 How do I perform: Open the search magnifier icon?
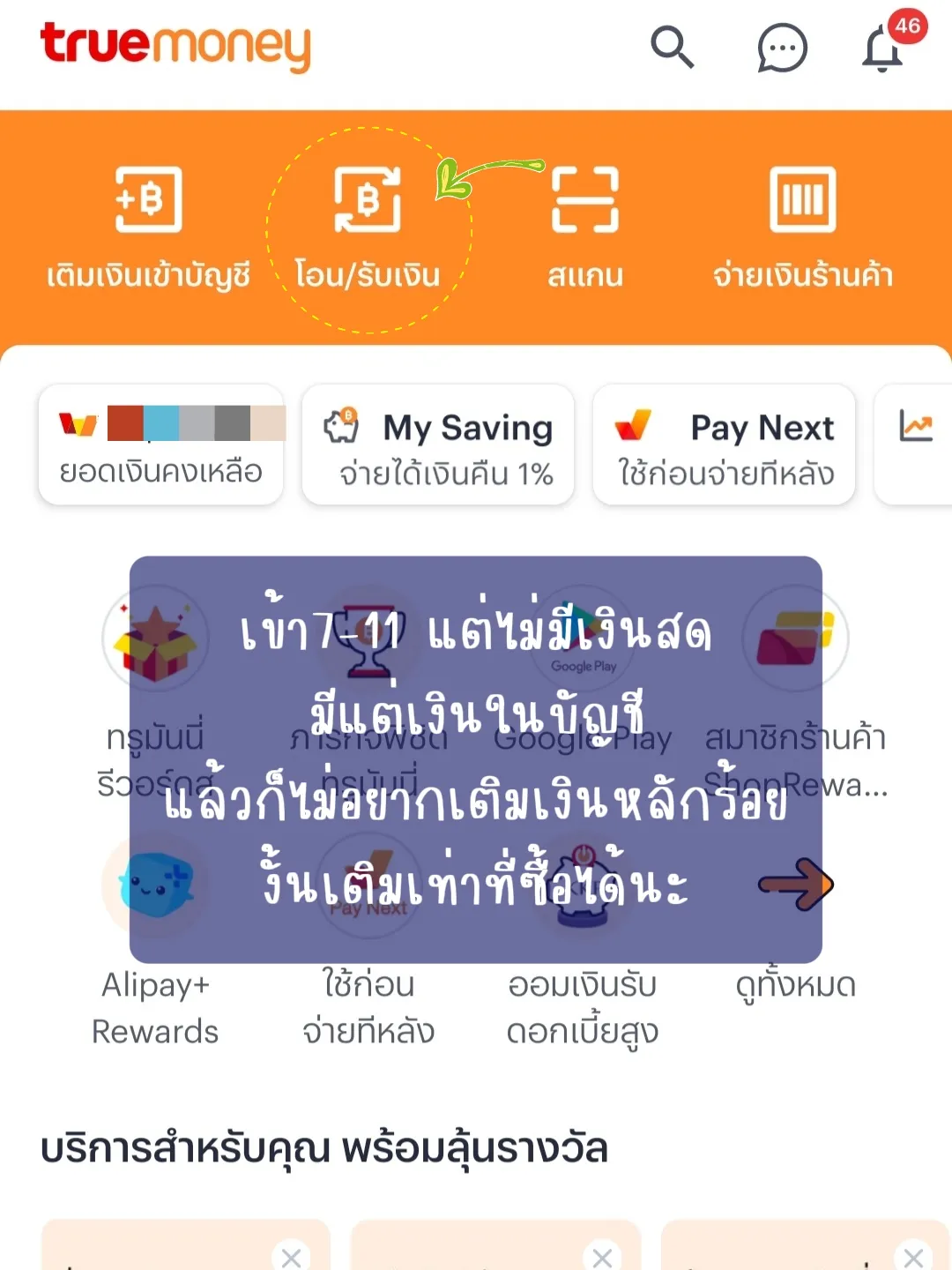click(x=673, y=49)
